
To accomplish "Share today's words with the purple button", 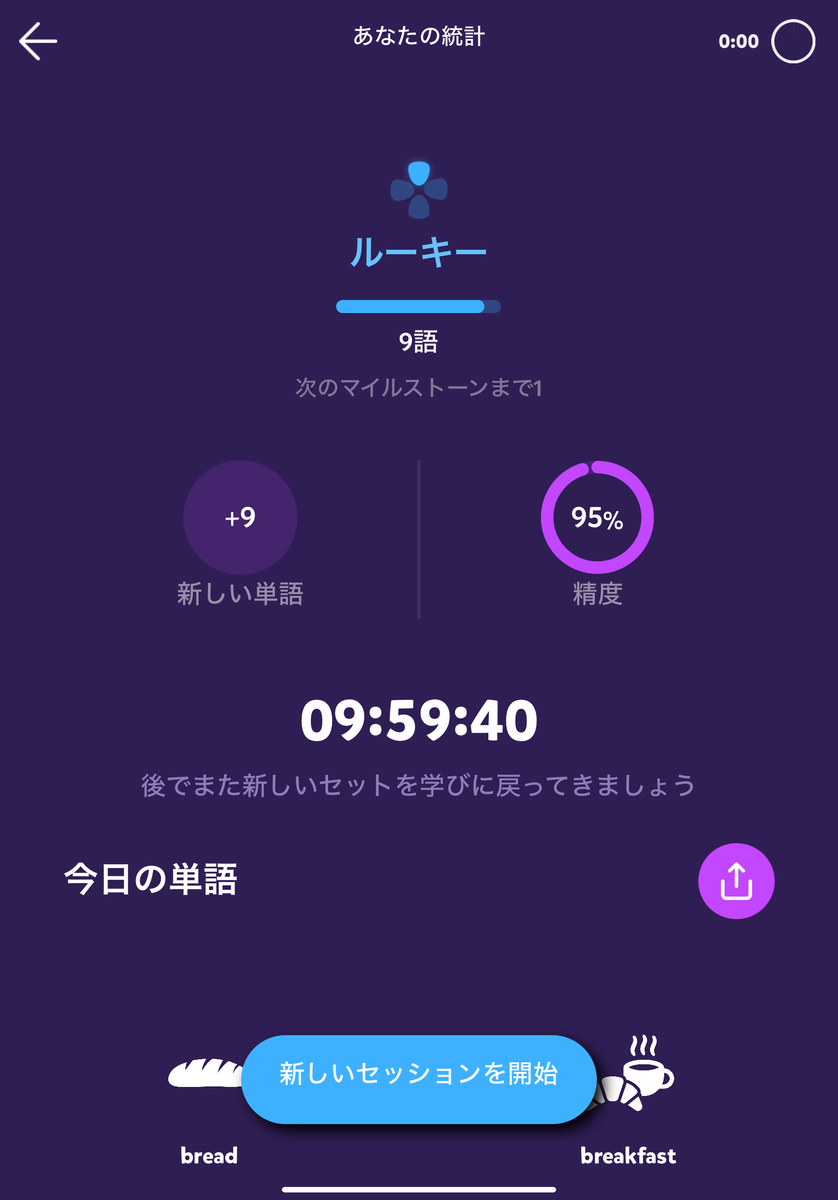I will tap(736, 881).
